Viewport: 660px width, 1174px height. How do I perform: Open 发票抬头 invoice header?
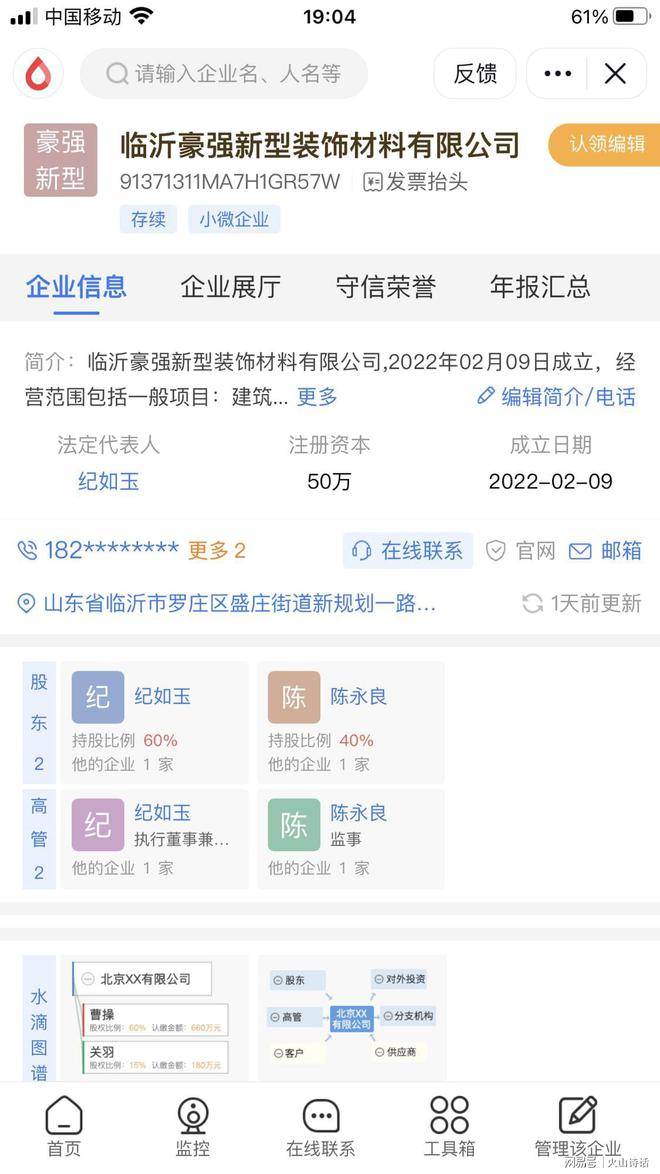[x=416, y=182]
